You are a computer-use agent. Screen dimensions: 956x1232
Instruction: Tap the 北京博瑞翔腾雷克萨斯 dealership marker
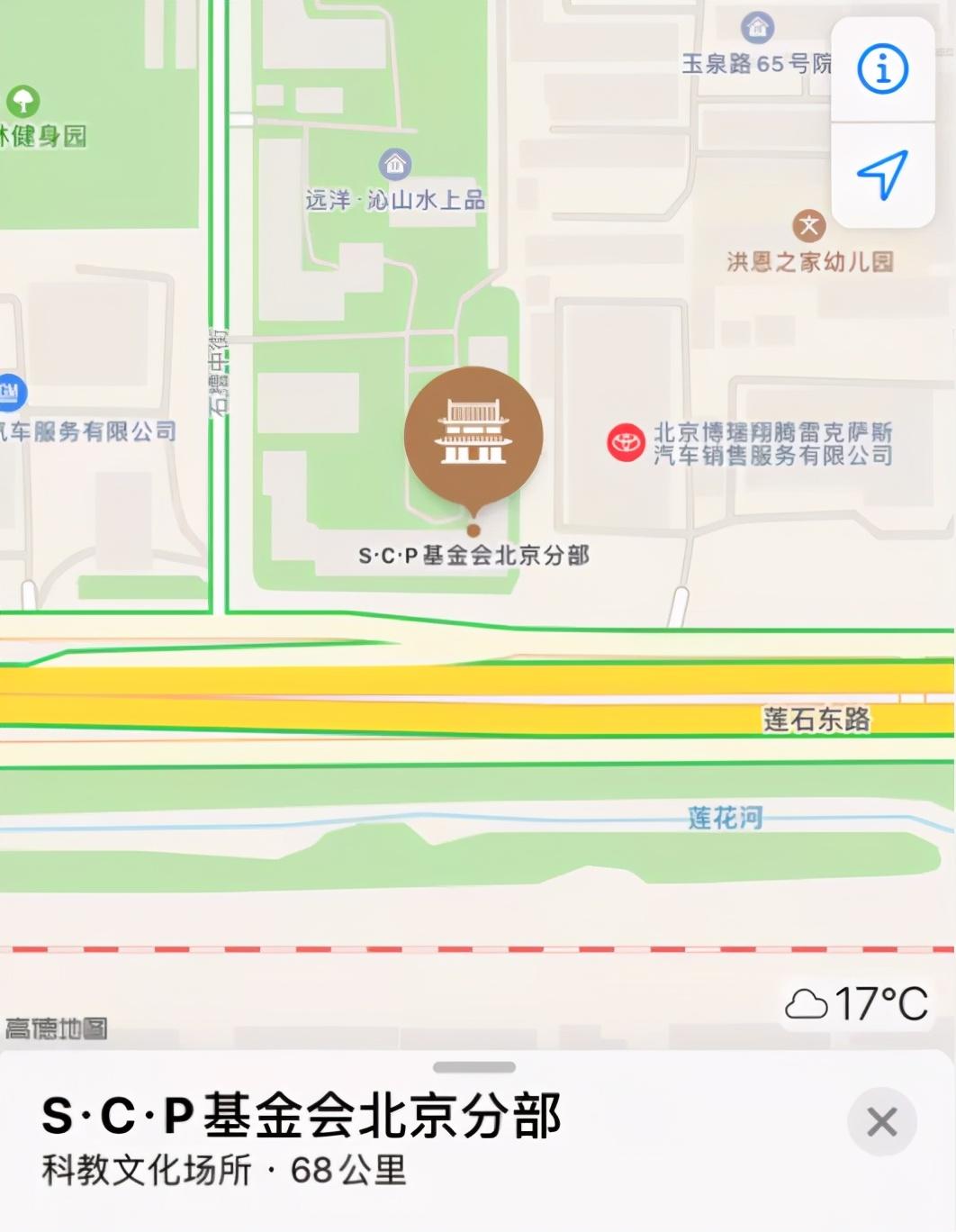[x=626, y=443]
